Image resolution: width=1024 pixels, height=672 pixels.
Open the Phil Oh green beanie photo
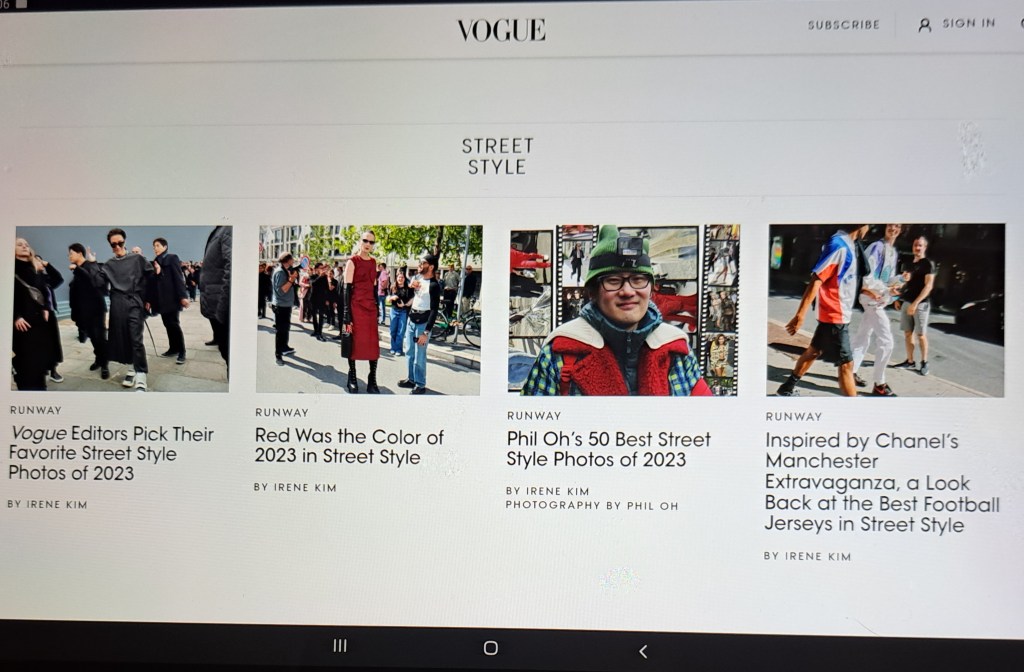coord(624,310)
